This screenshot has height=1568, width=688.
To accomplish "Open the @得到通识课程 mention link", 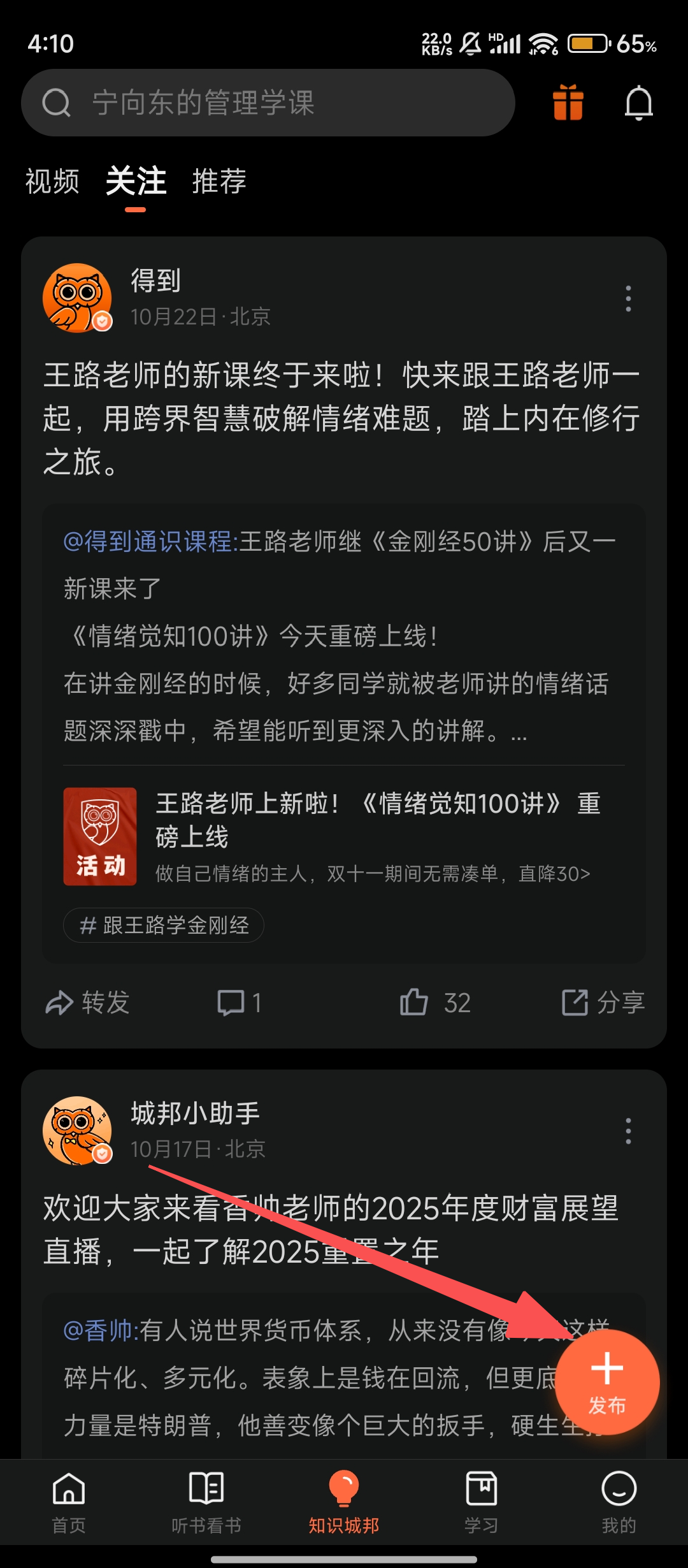I will tap(151, 542).
